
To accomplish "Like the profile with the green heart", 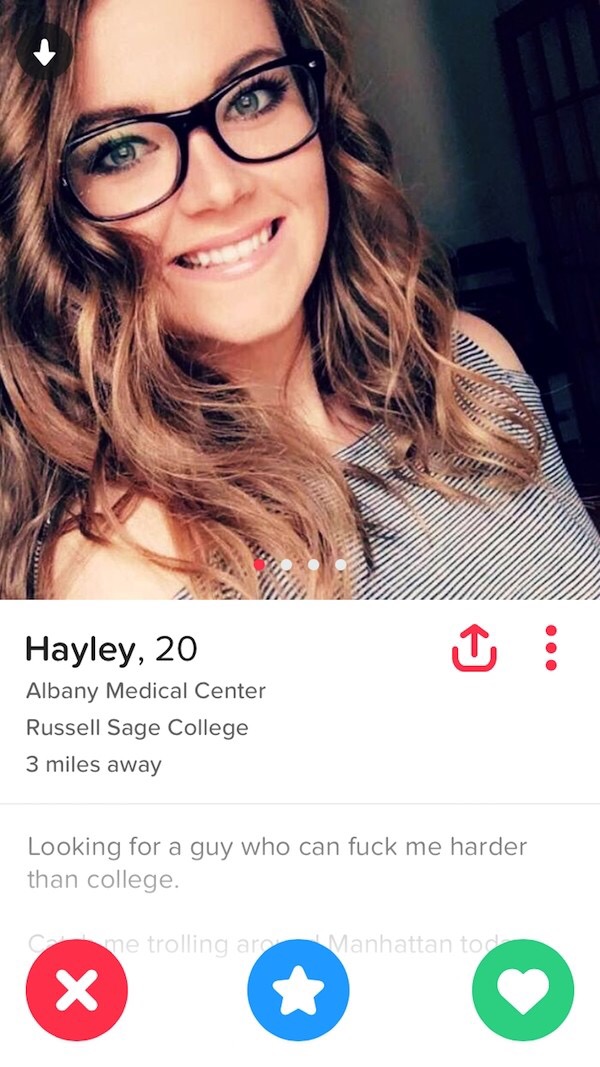I will coord(522,990).
